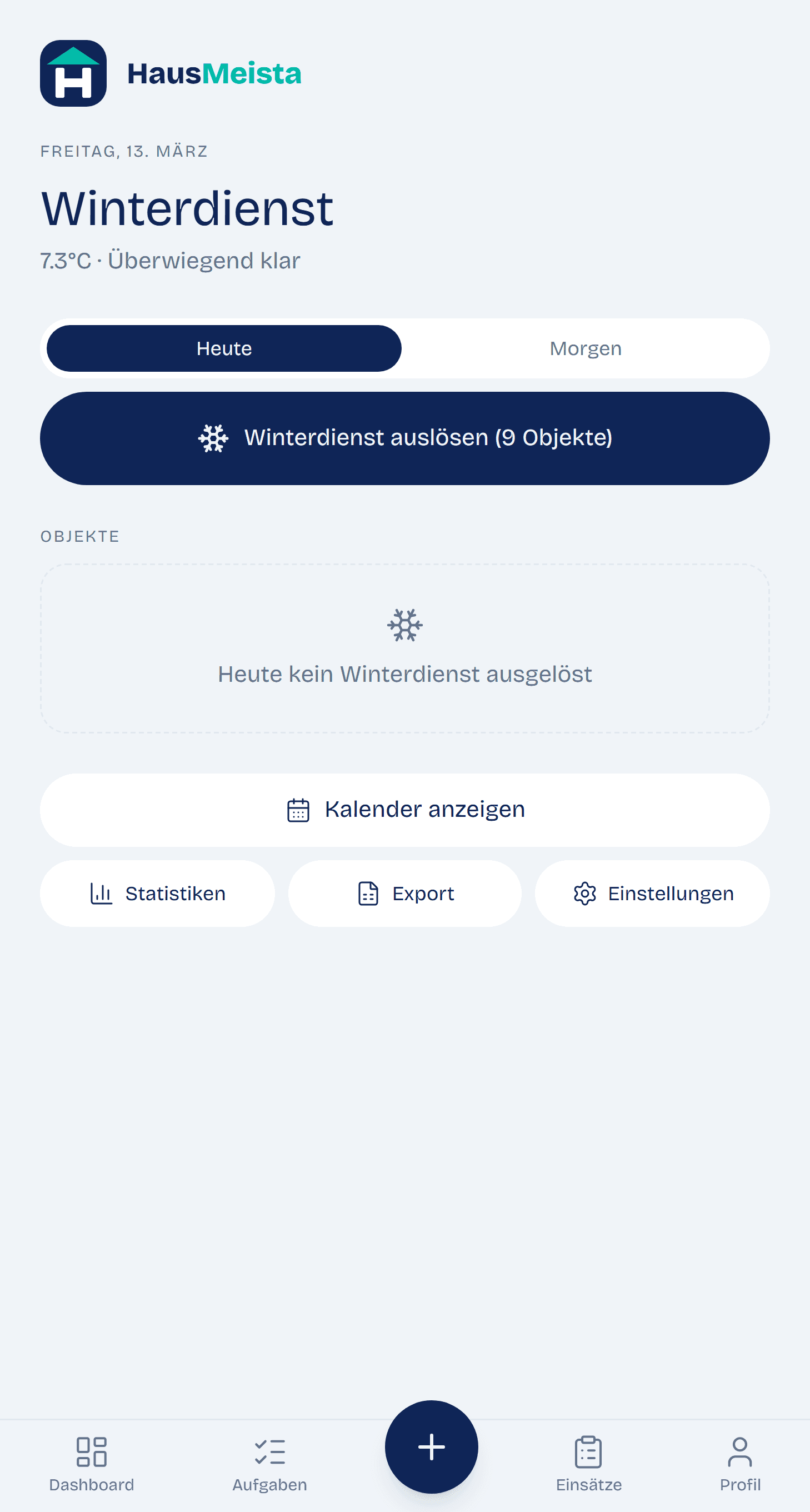Click the calendar icon next to Kalender anzeigen
810x1512 pixels.
pos(298,810)
